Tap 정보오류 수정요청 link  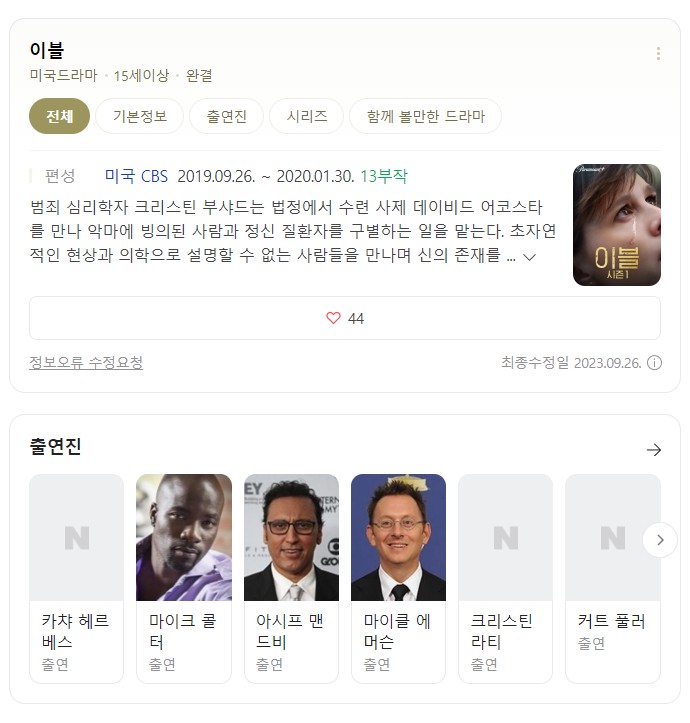(86, 362)
